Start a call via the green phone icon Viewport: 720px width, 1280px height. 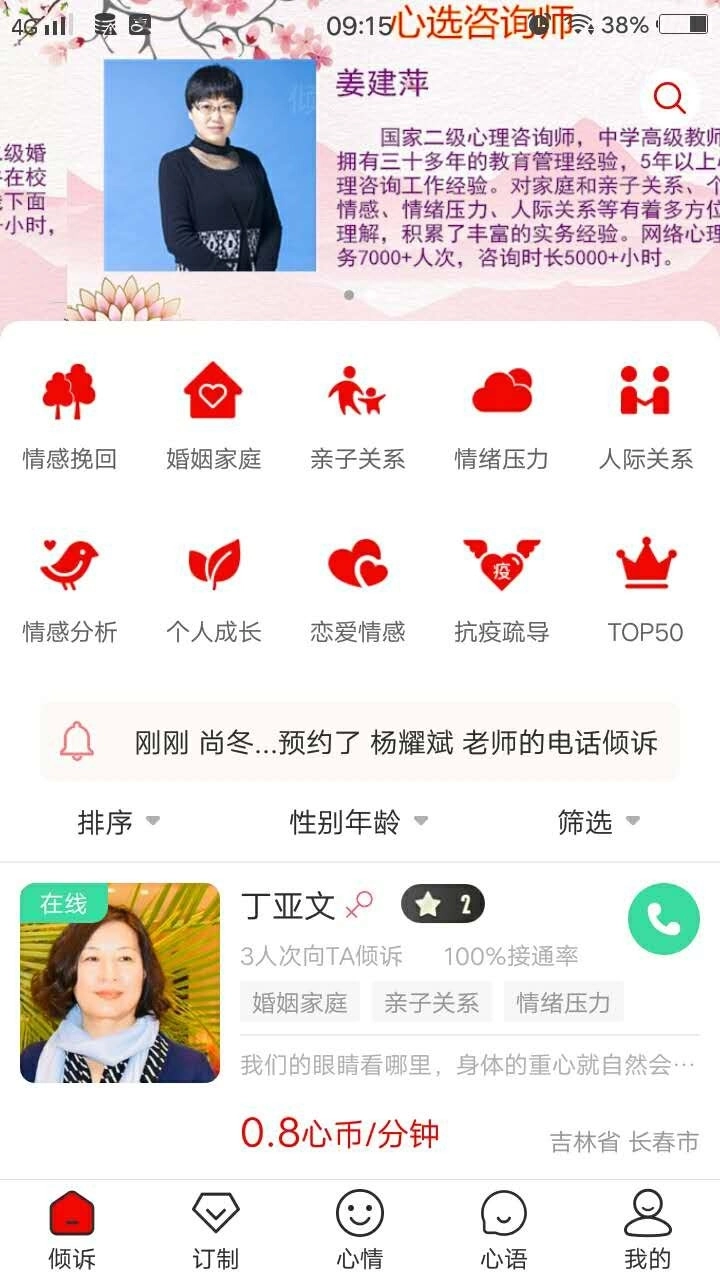663,918
